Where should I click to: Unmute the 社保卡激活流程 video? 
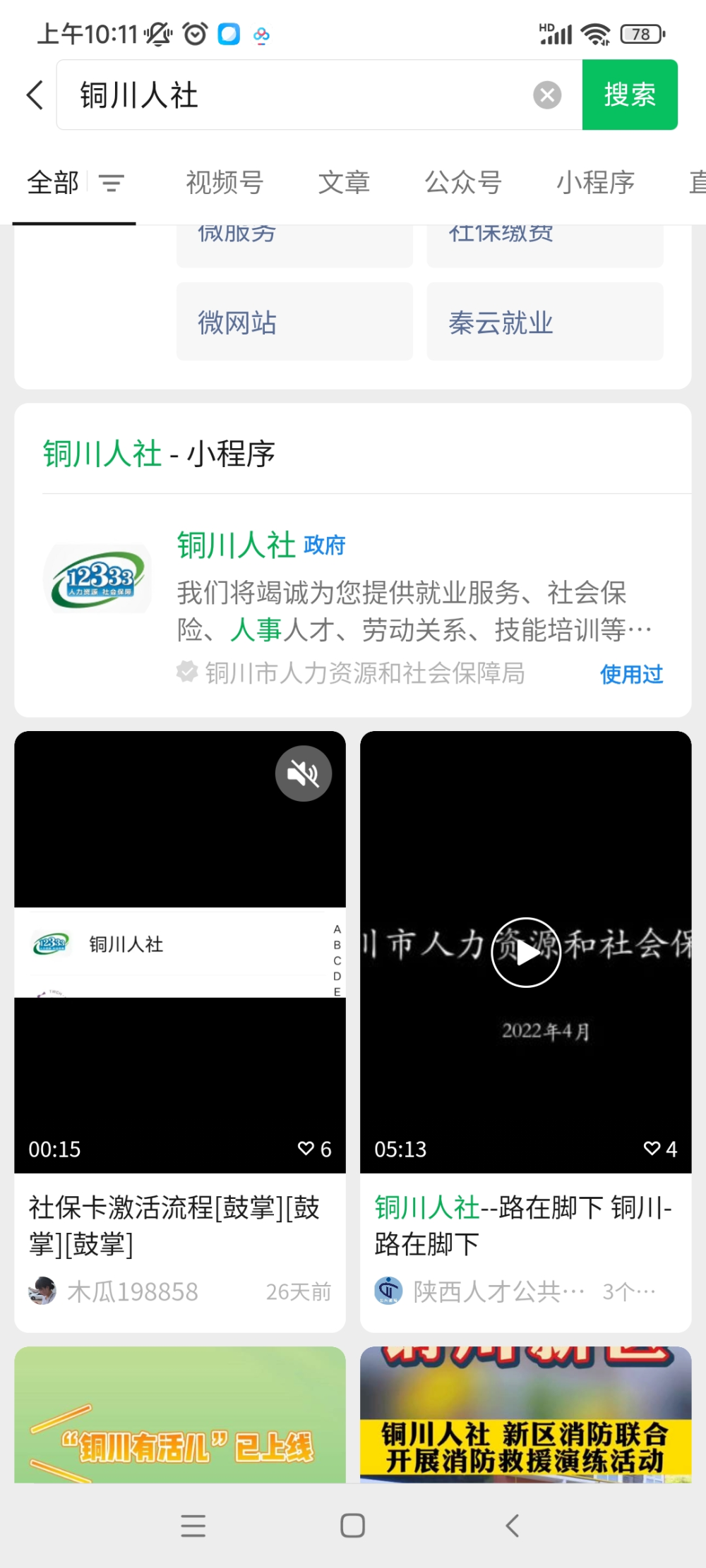pyautogui.click(x=304, y=773)
